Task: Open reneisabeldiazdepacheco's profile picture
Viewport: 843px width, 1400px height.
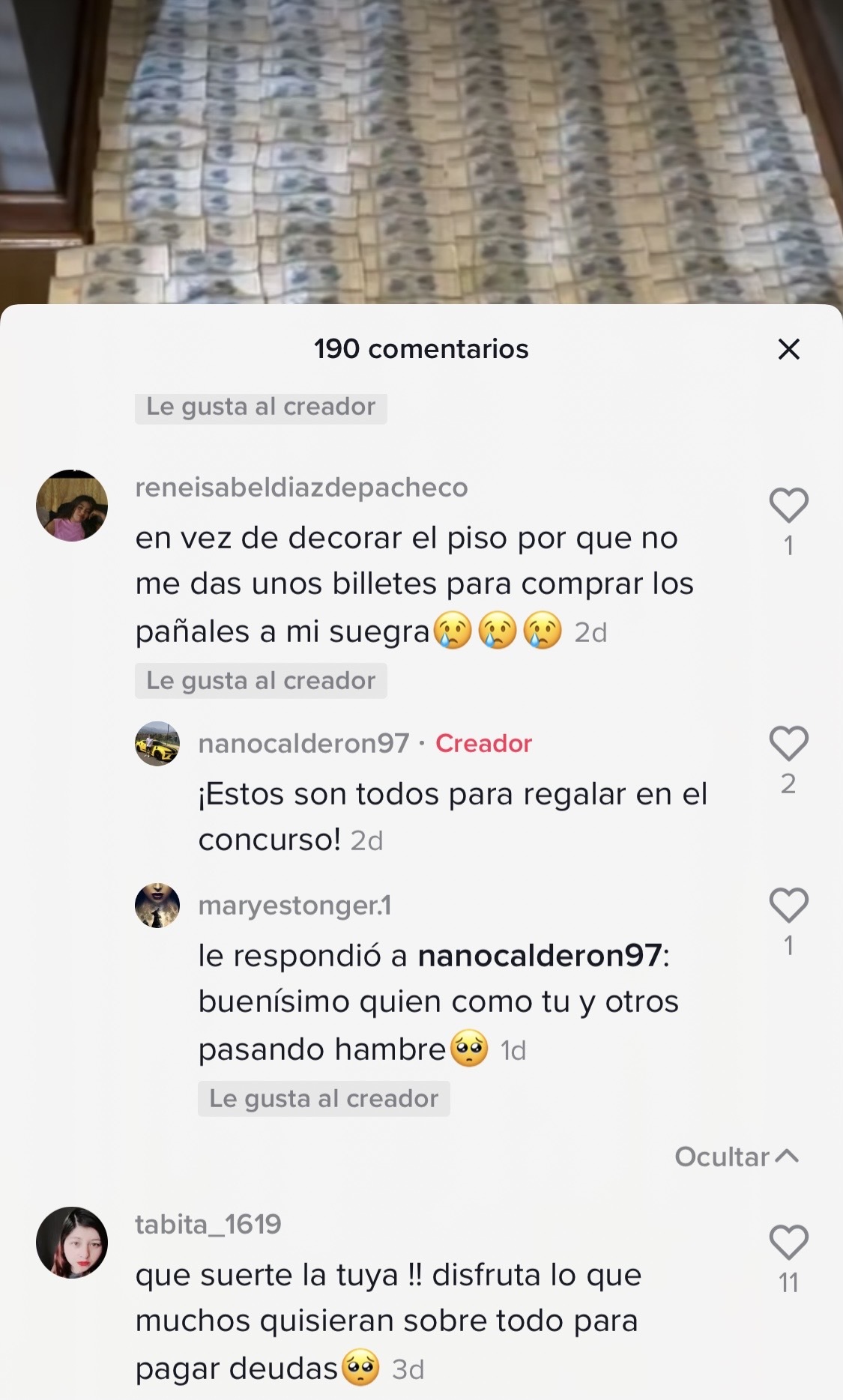Action: pos(72,506)
